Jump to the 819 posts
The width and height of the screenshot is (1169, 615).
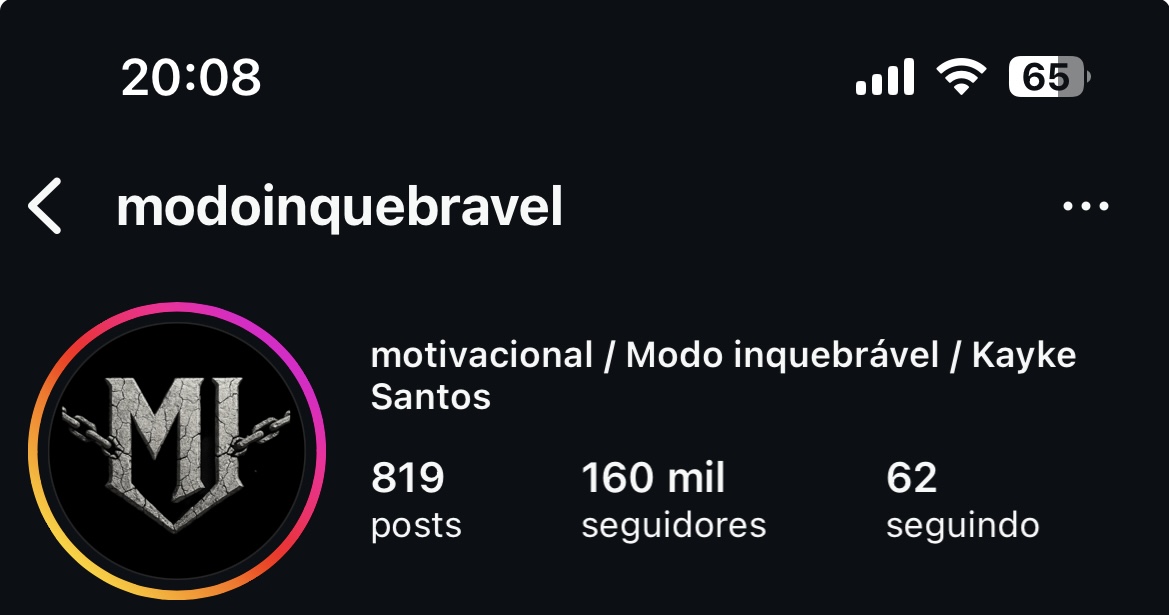[x=416, y=500]
